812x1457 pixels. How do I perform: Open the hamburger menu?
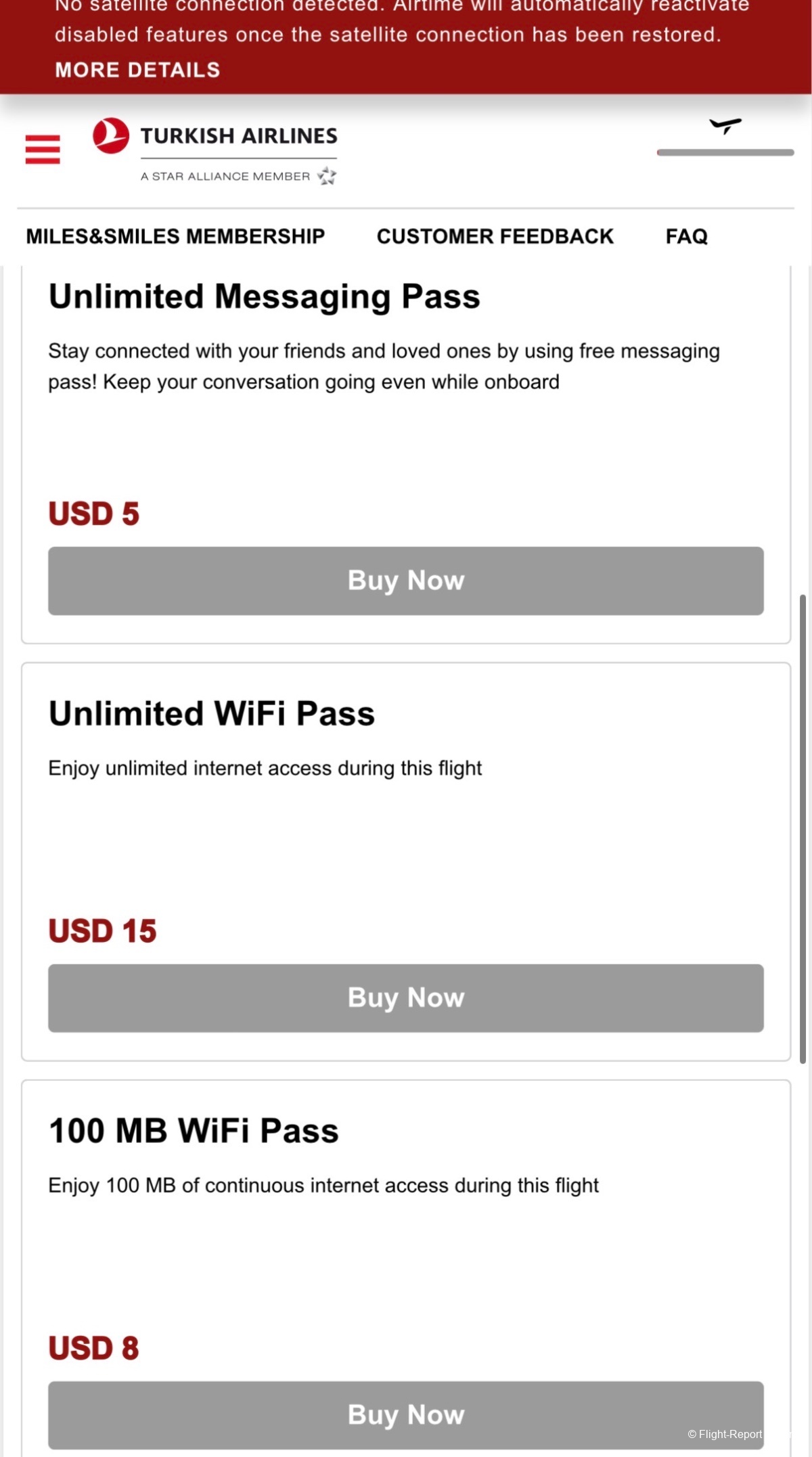pos(43,149)
